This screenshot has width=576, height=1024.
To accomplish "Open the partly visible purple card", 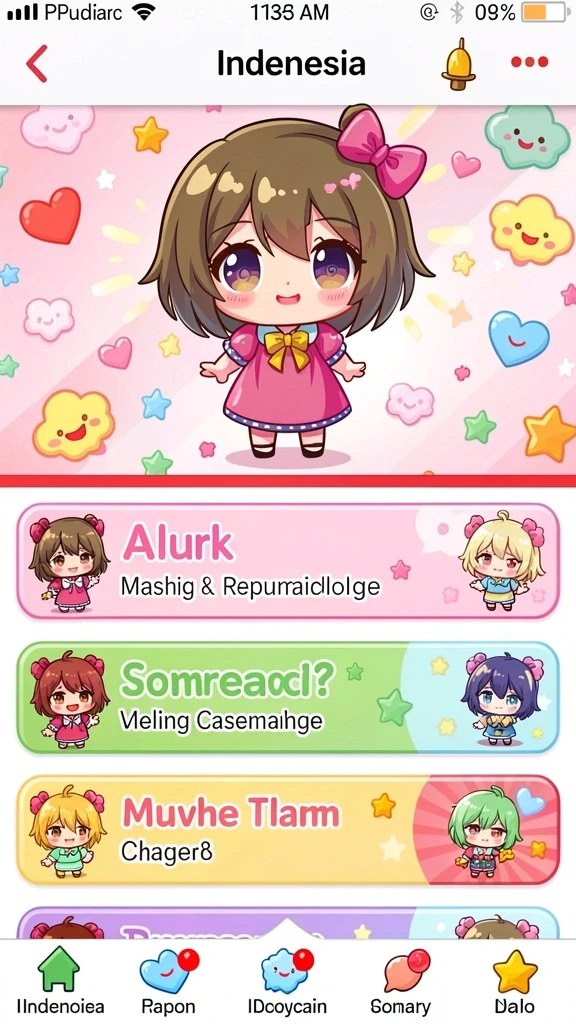I will coord(288,922).
